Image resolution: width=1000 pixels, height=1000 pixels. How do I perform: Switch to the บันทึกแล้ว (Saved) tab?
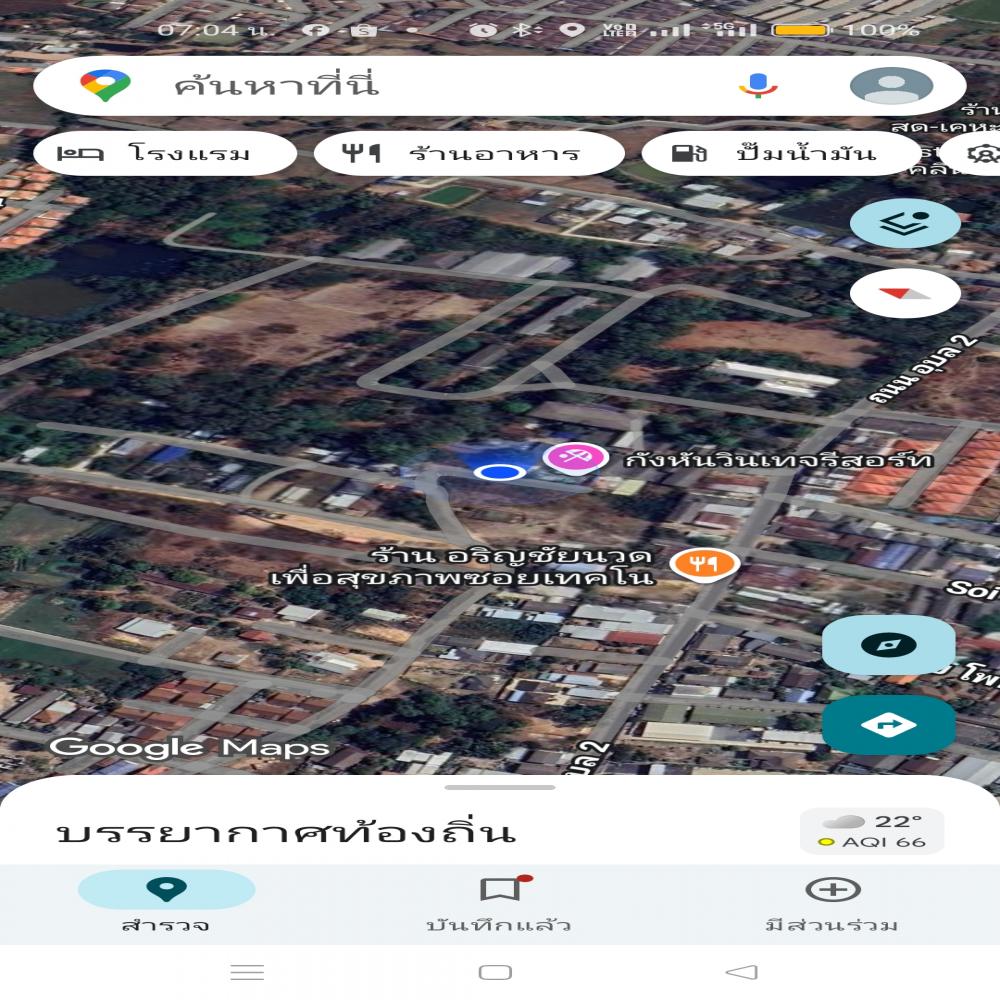[x=499, y=901]
